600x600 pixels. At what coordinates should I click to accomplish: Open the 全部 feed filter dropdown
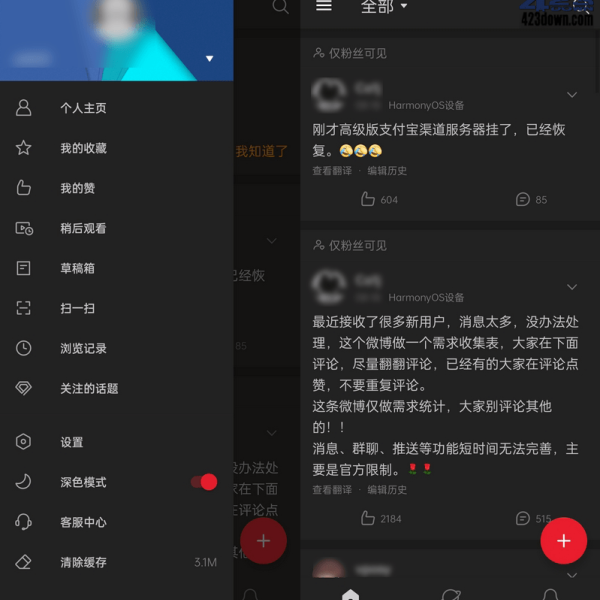click(x=384, y=7)
